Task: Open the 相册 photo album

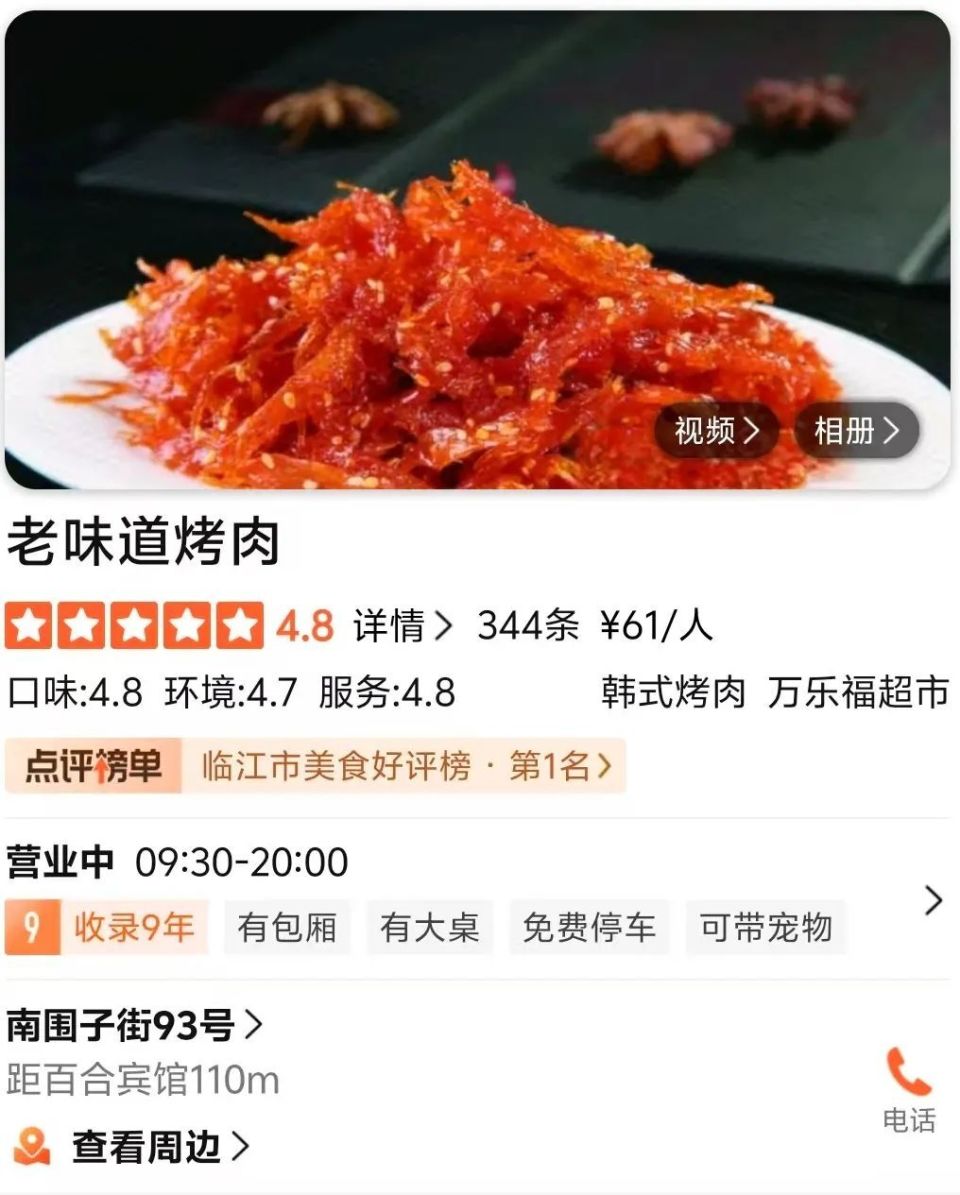Action: pos(856,431)
